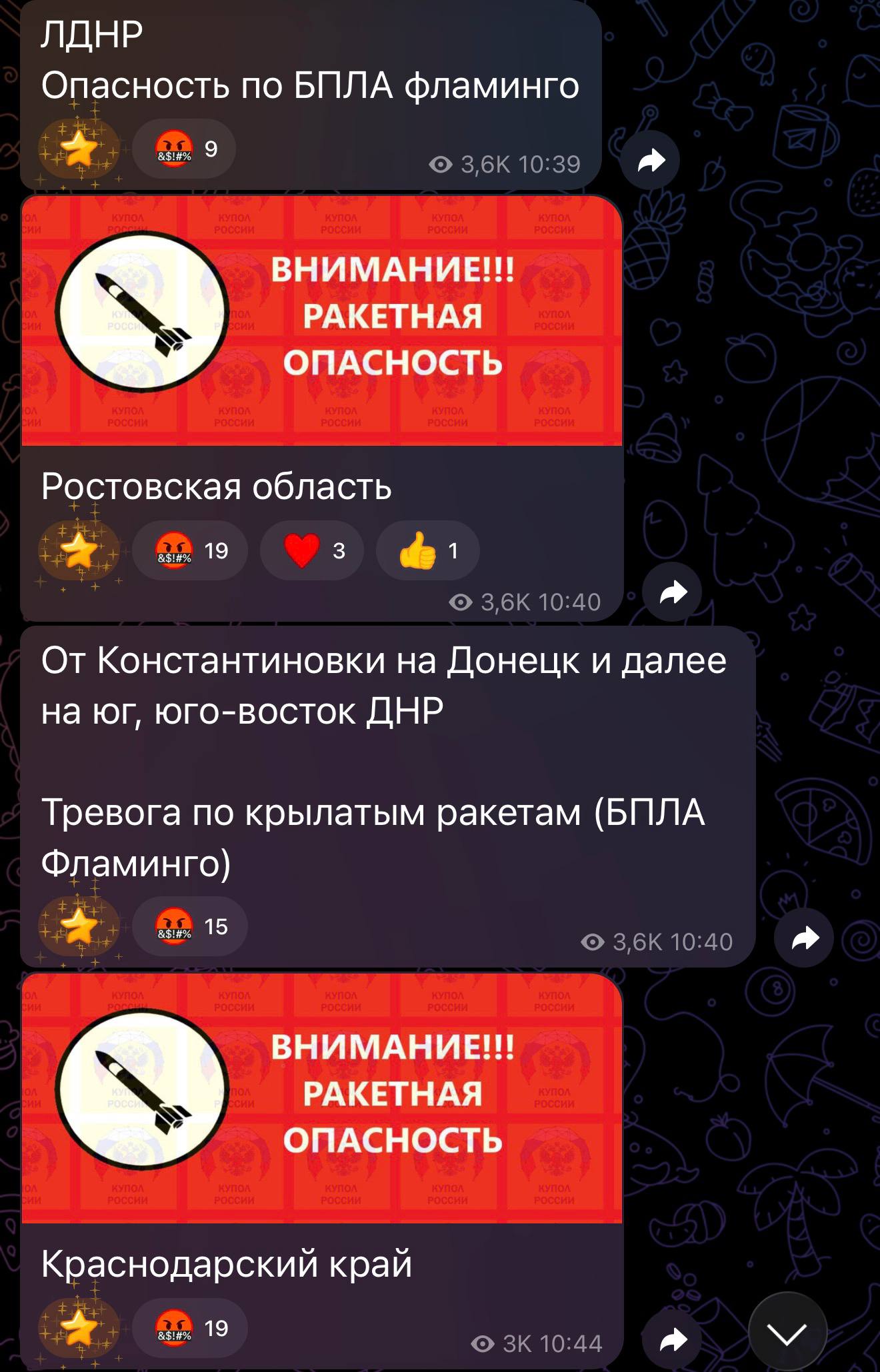Tap thumbs-up reaction on Ростовская область post
Screen dimensions: 880x1372
pyautogui.click(x=427, y=550)
